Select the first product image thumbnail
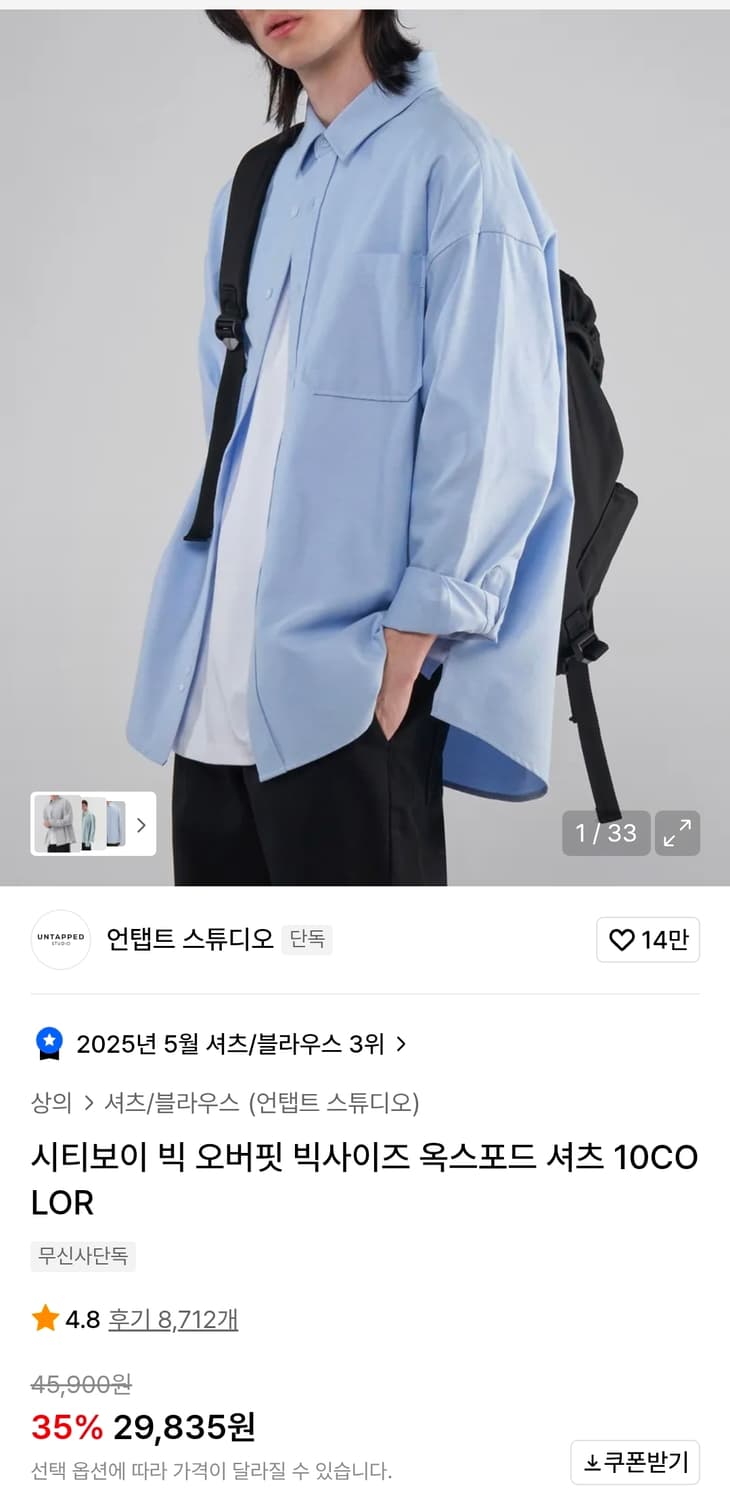Screen dimensions: 730x1500 (x=55, y=825)
